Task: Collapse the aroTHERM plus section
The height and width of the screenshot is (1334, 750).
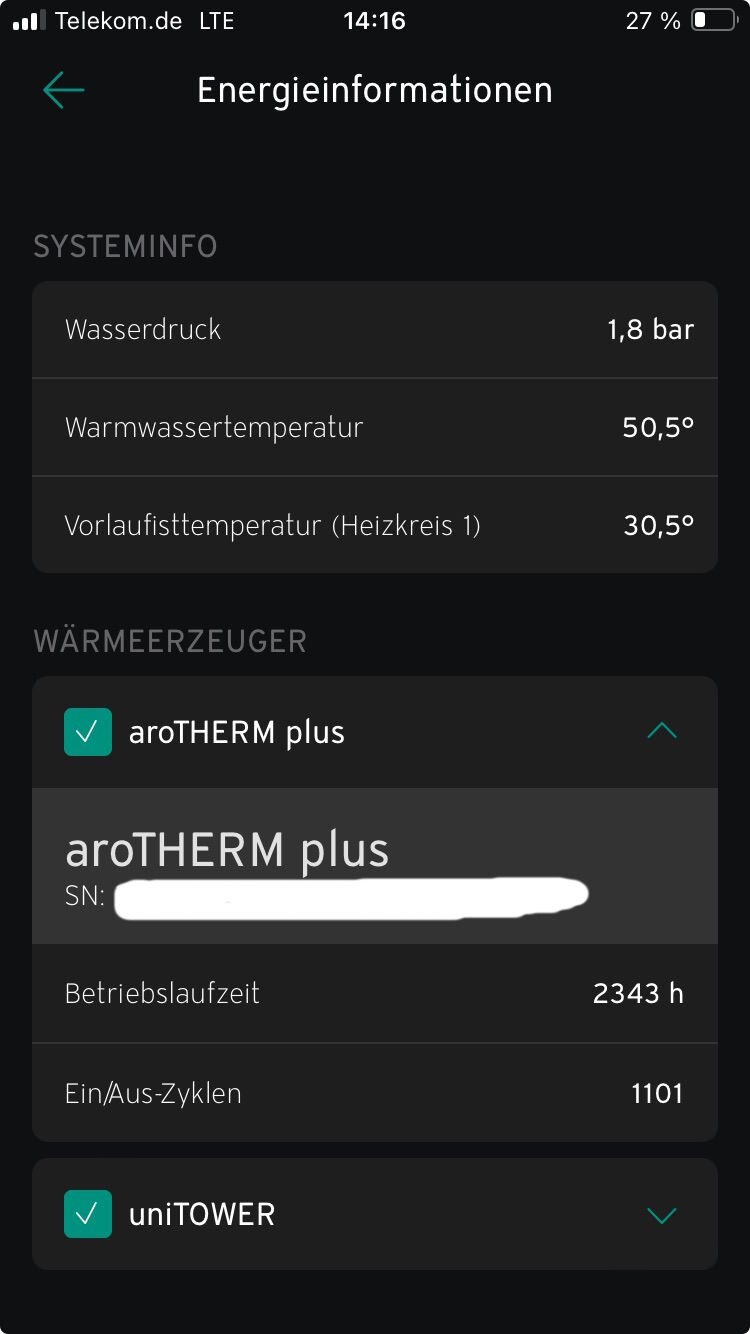Action: pos(661,732)
